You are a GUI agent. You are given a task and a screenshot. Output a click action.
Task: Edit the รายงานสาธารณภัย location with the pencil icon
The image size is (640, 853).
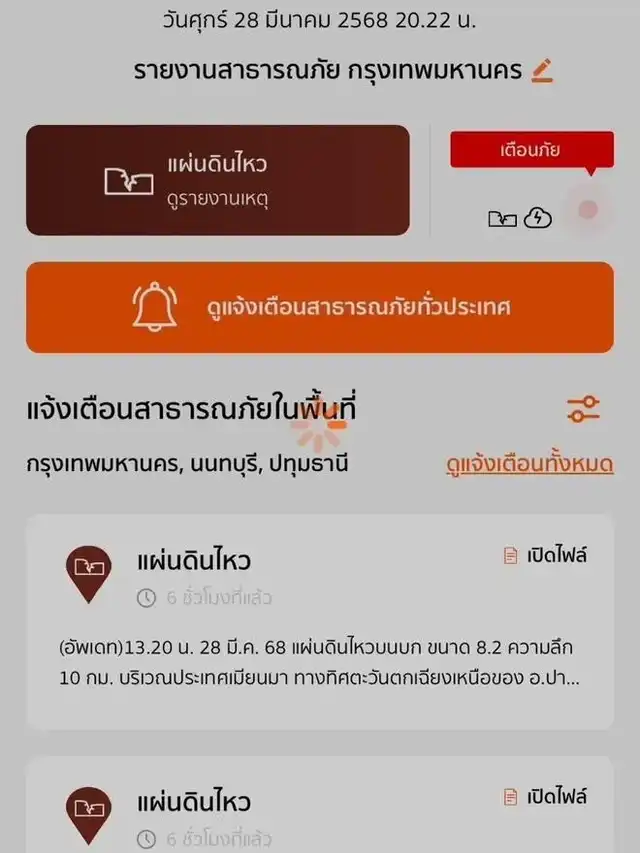click(542, 71)
